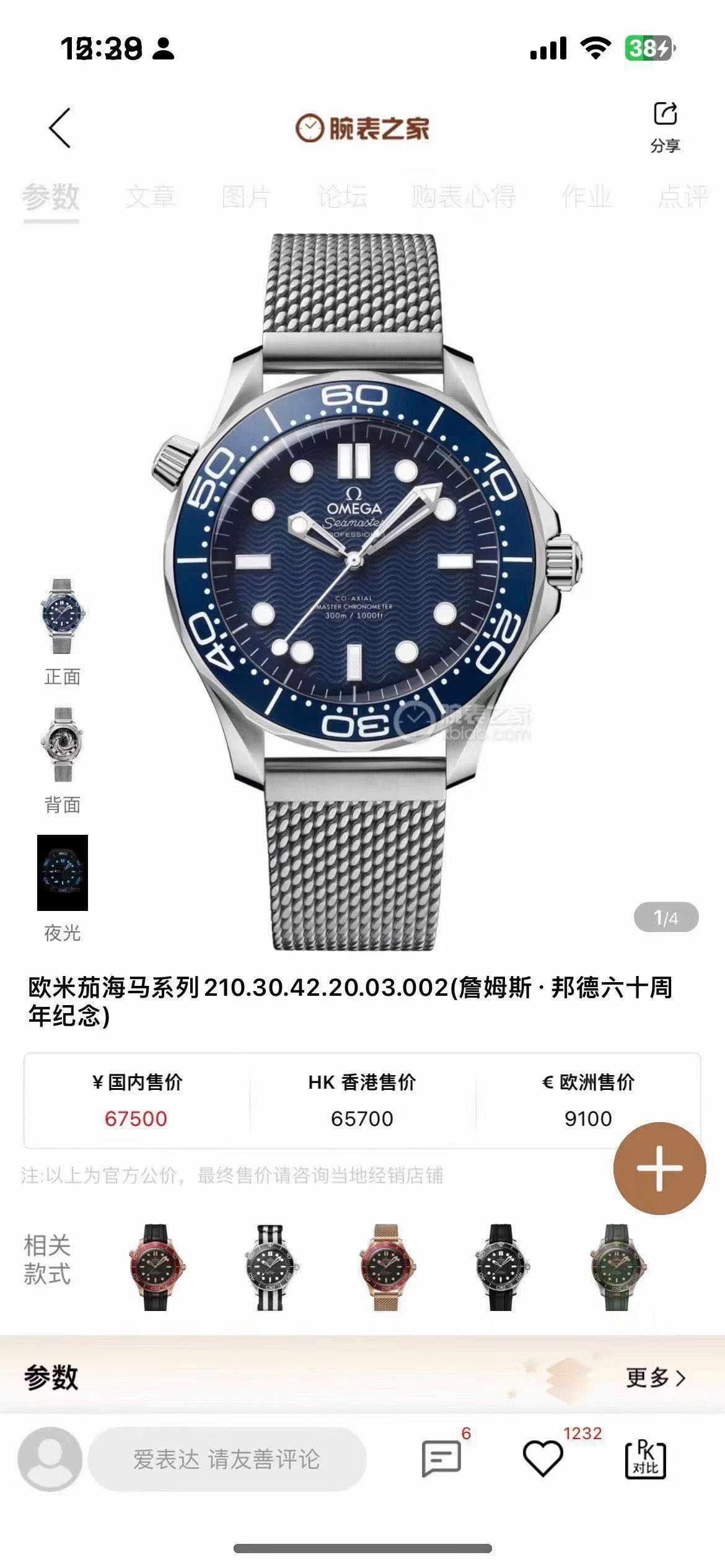Like this watch with the heart icon

[543, 1458]
